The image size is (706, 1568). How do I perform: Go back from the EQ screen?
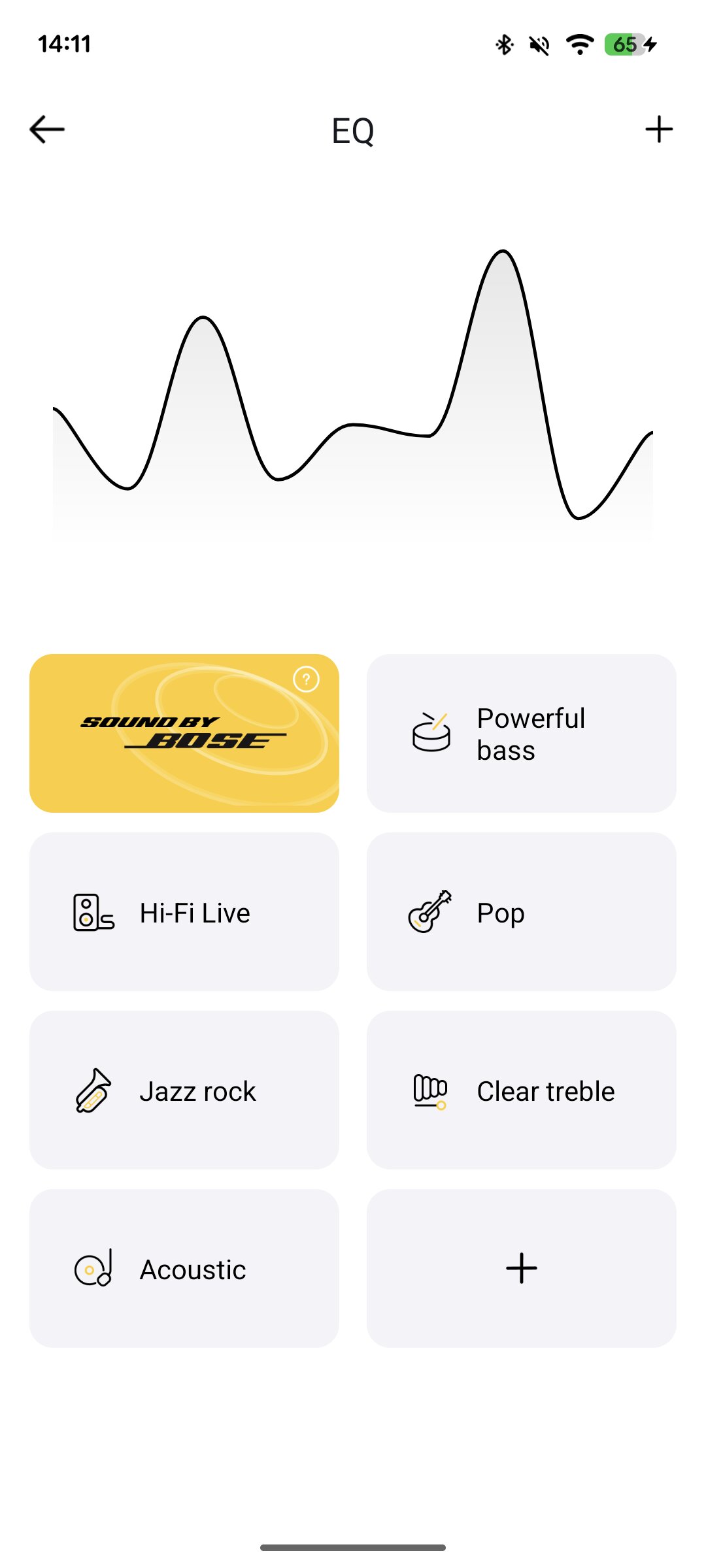pos(47,129)
